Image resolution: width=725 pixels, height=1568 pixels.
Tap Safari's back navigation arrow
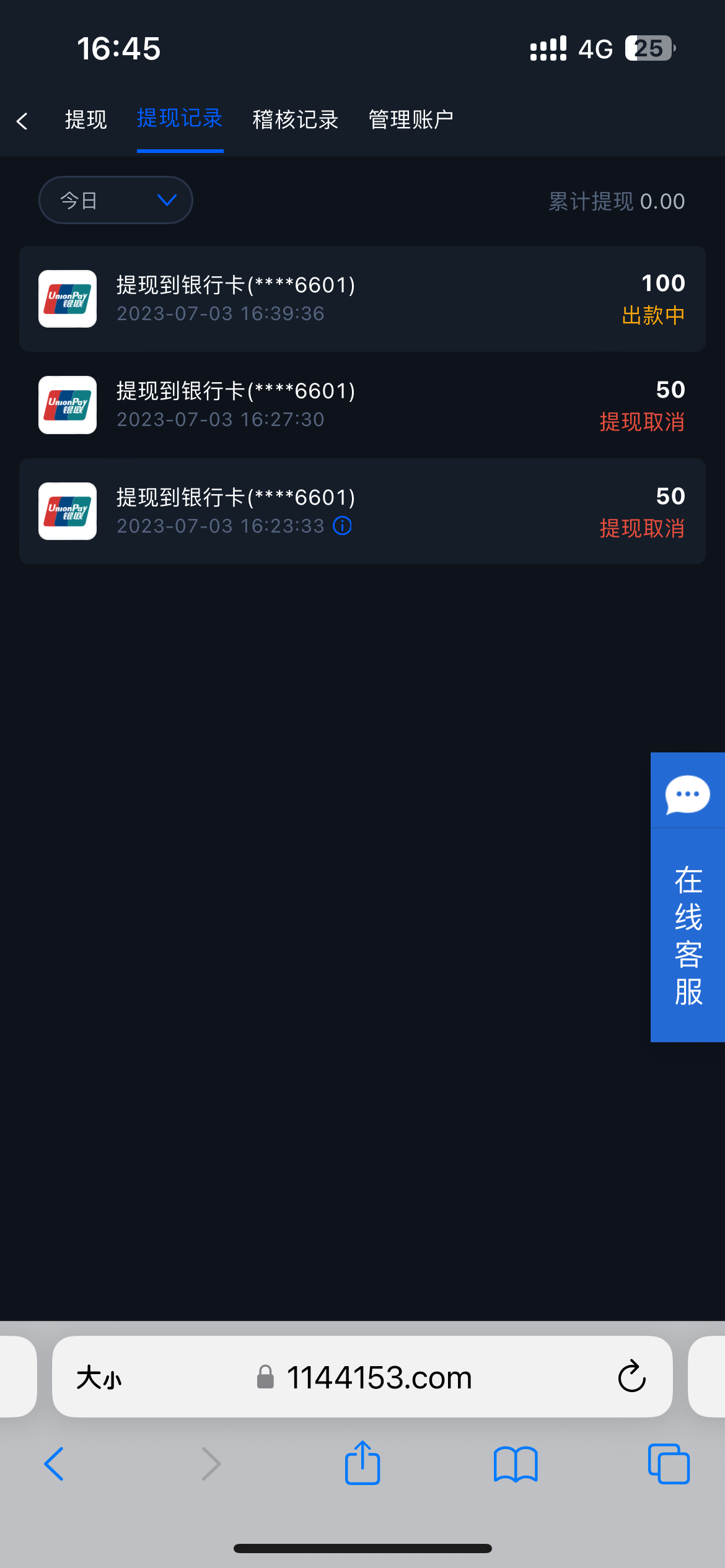54,1465
